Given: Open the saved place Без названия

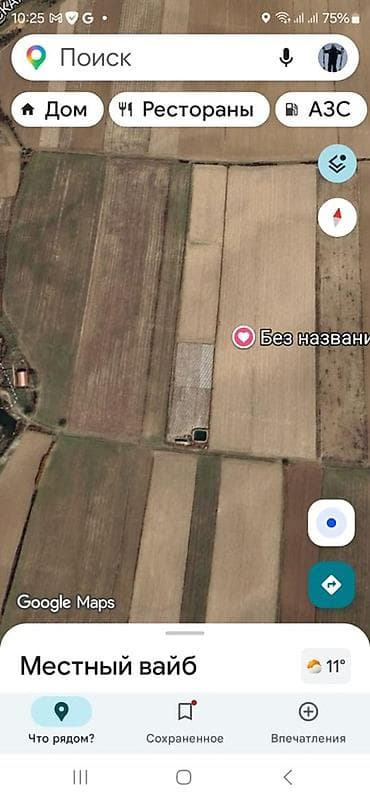Looking at the screenshot, I should coord(301,337).
